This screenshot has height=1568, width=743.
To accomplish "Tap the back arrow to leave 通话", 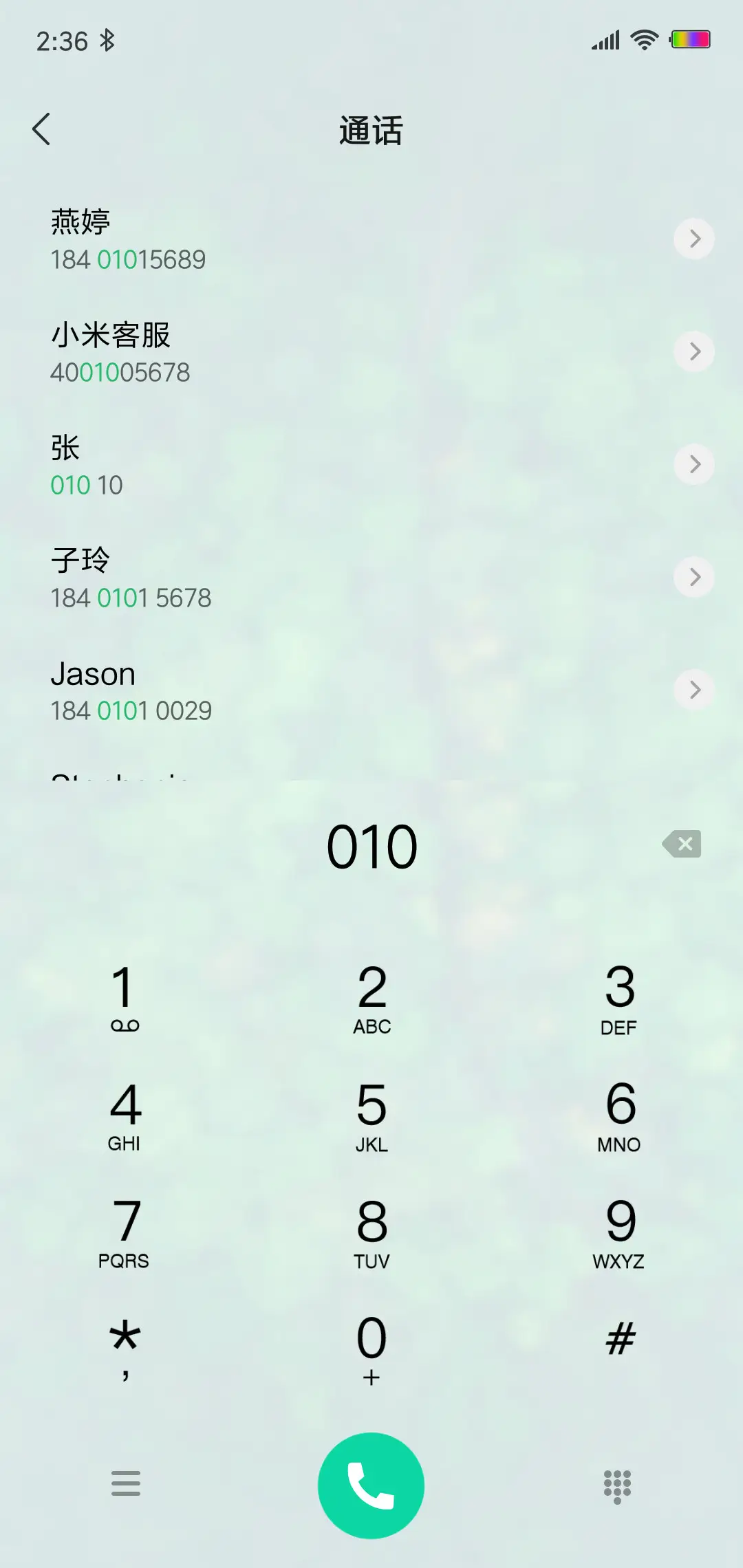I will click(x=43, y=129).
